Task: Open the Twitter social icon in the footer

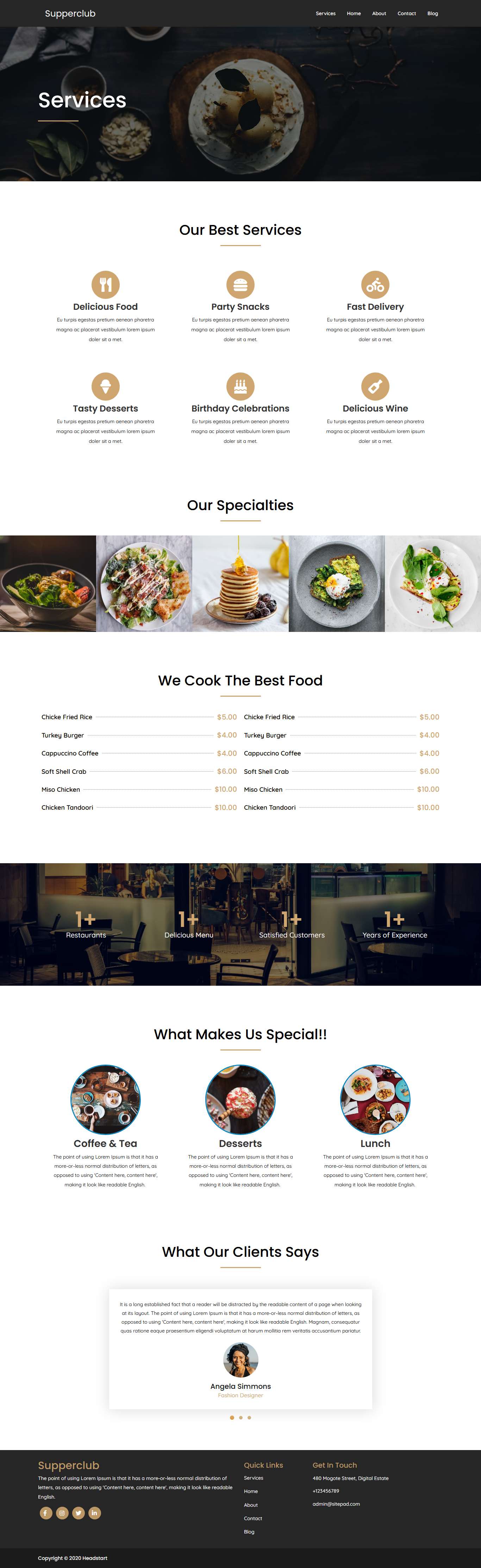Action: pos(79,1513)
